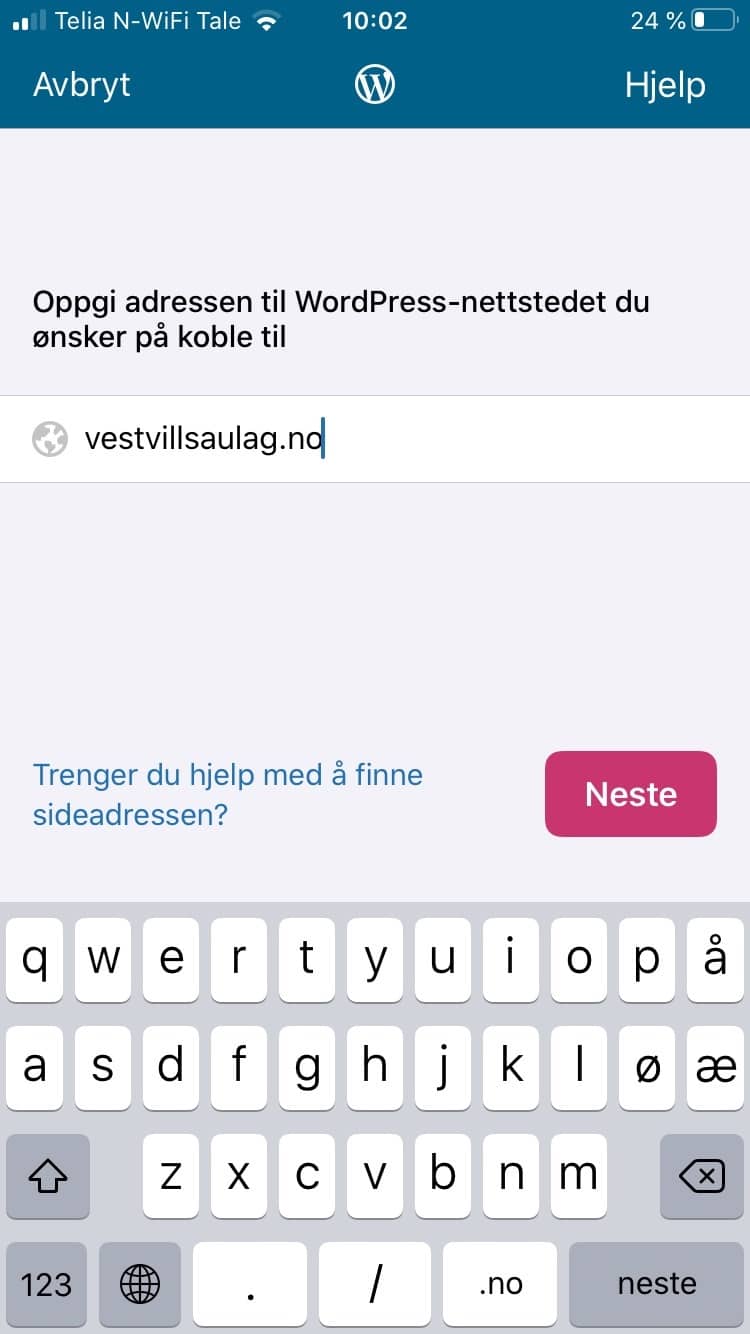Viewport: 750px width, 1334px height.
Task: Tap the .no shortcut key
Action: point(500,1284)
